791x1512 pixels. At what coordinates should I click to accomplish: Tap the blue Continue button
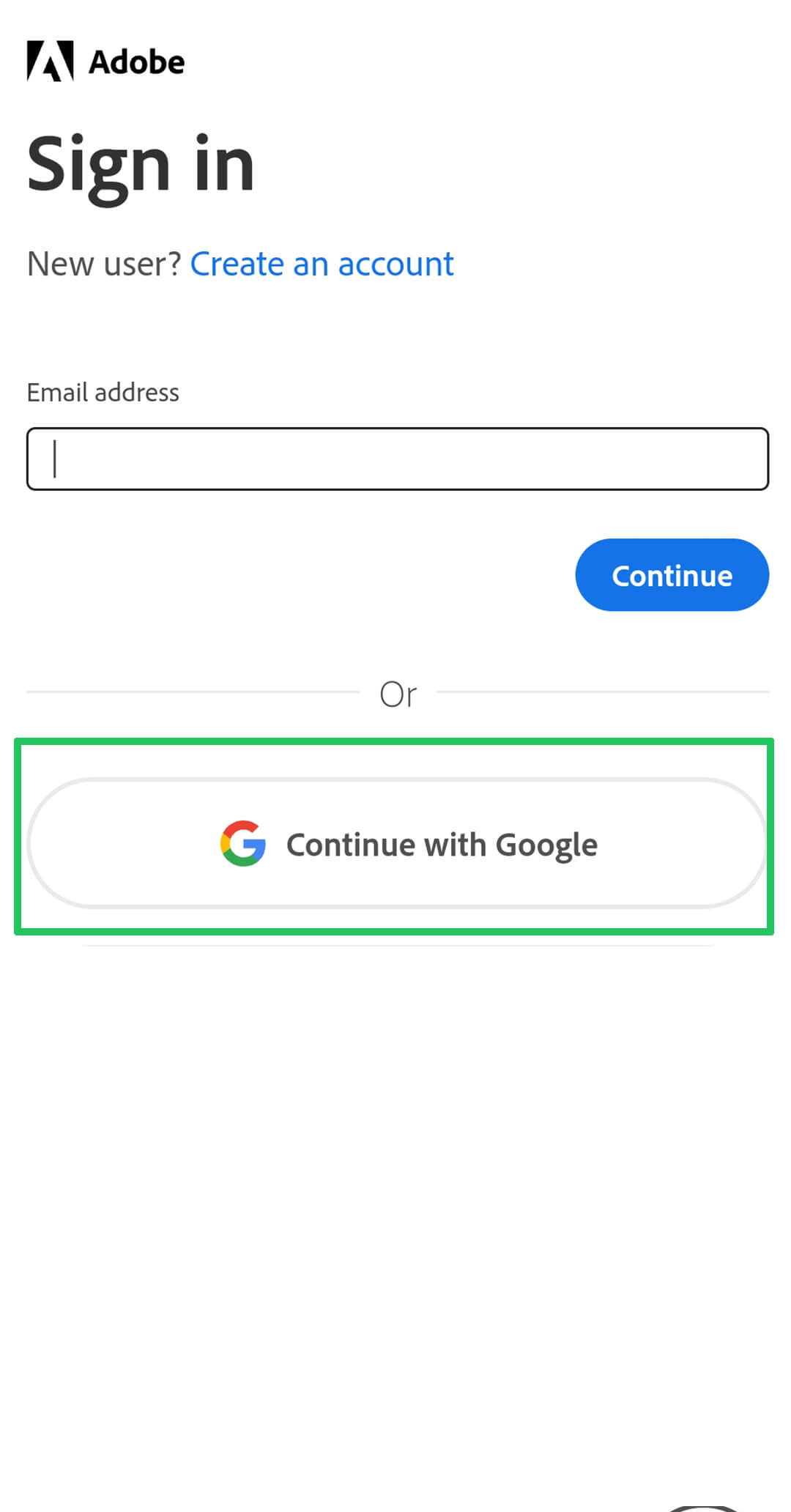pos(672,575)
